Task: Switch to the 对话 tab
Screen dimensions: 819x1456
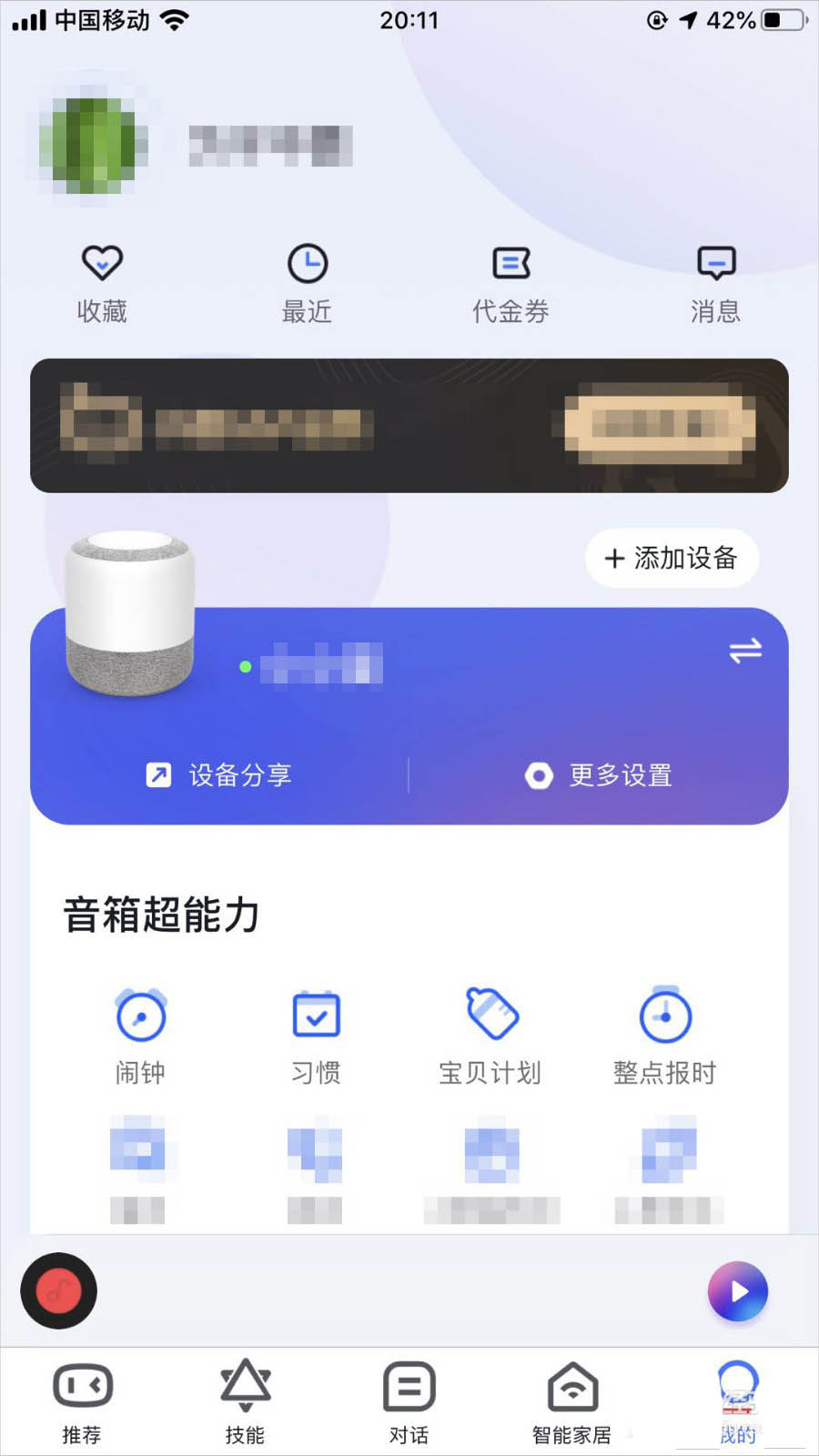Action: pyautogui.click(x=409, y=1401)
